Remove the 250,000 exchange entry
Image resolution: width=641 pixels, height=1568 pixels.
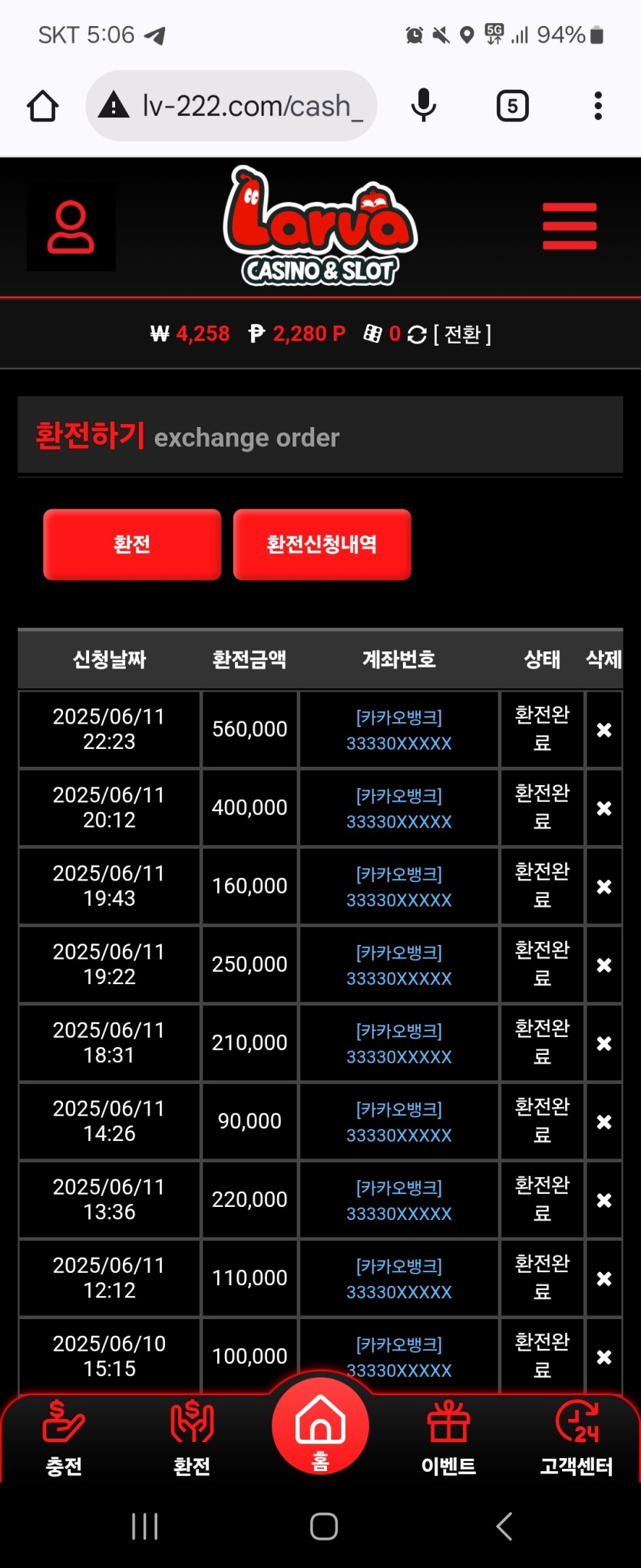(604, 965)
